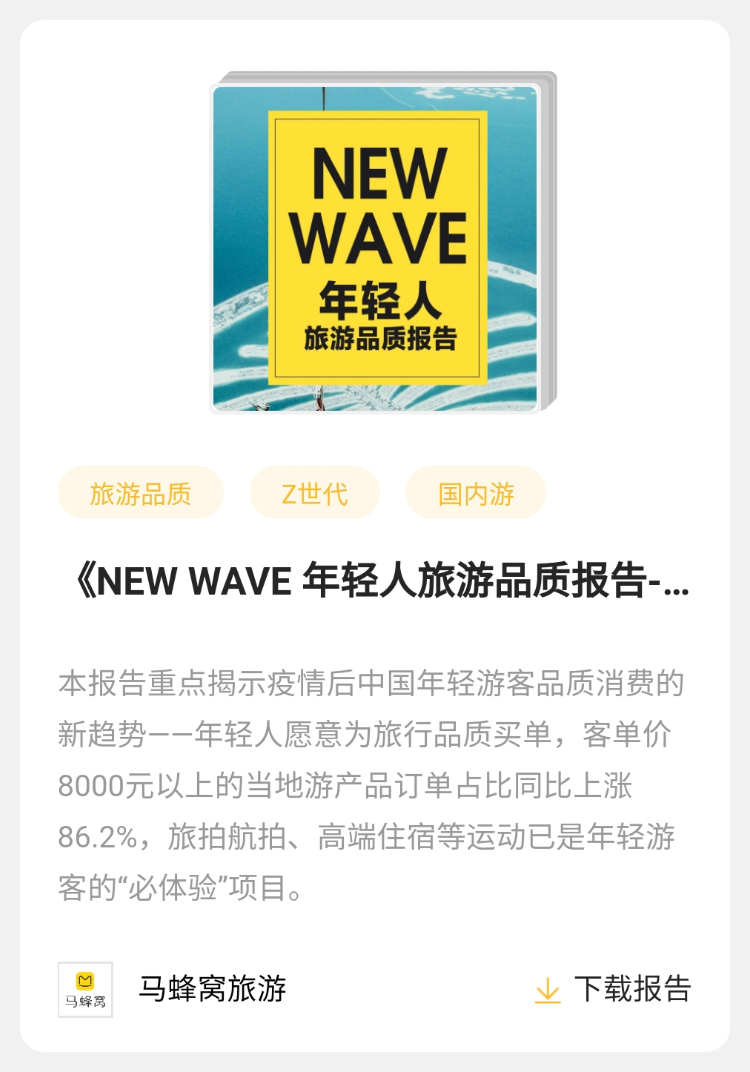The height and width of the screenshot is (1072, 750).
Task: Tap 下载报告 to download the report
Action: coord(613,989)
